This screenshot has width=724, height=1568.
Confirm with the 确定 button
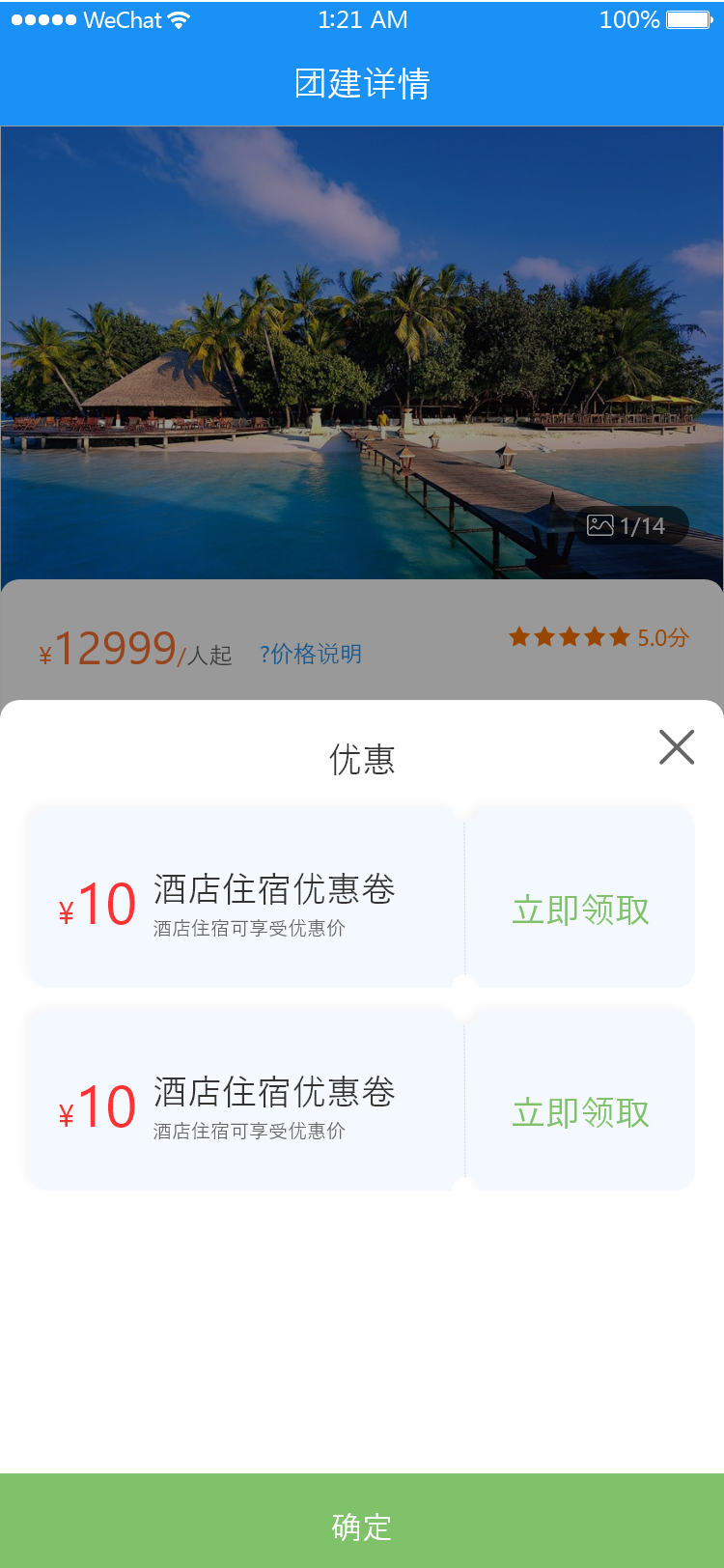pos(362,1526)
